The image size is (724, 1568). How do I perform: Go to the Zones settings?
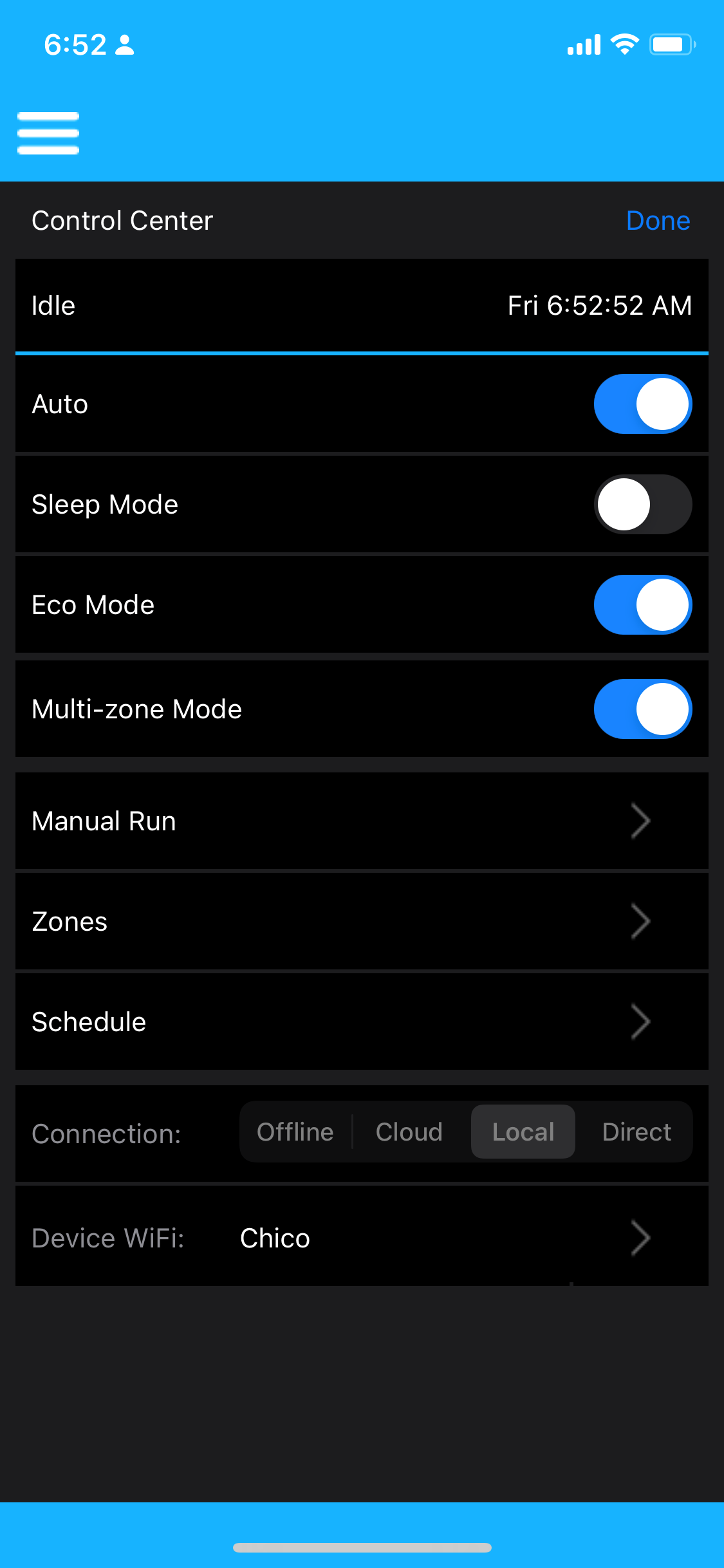[362, 922]
